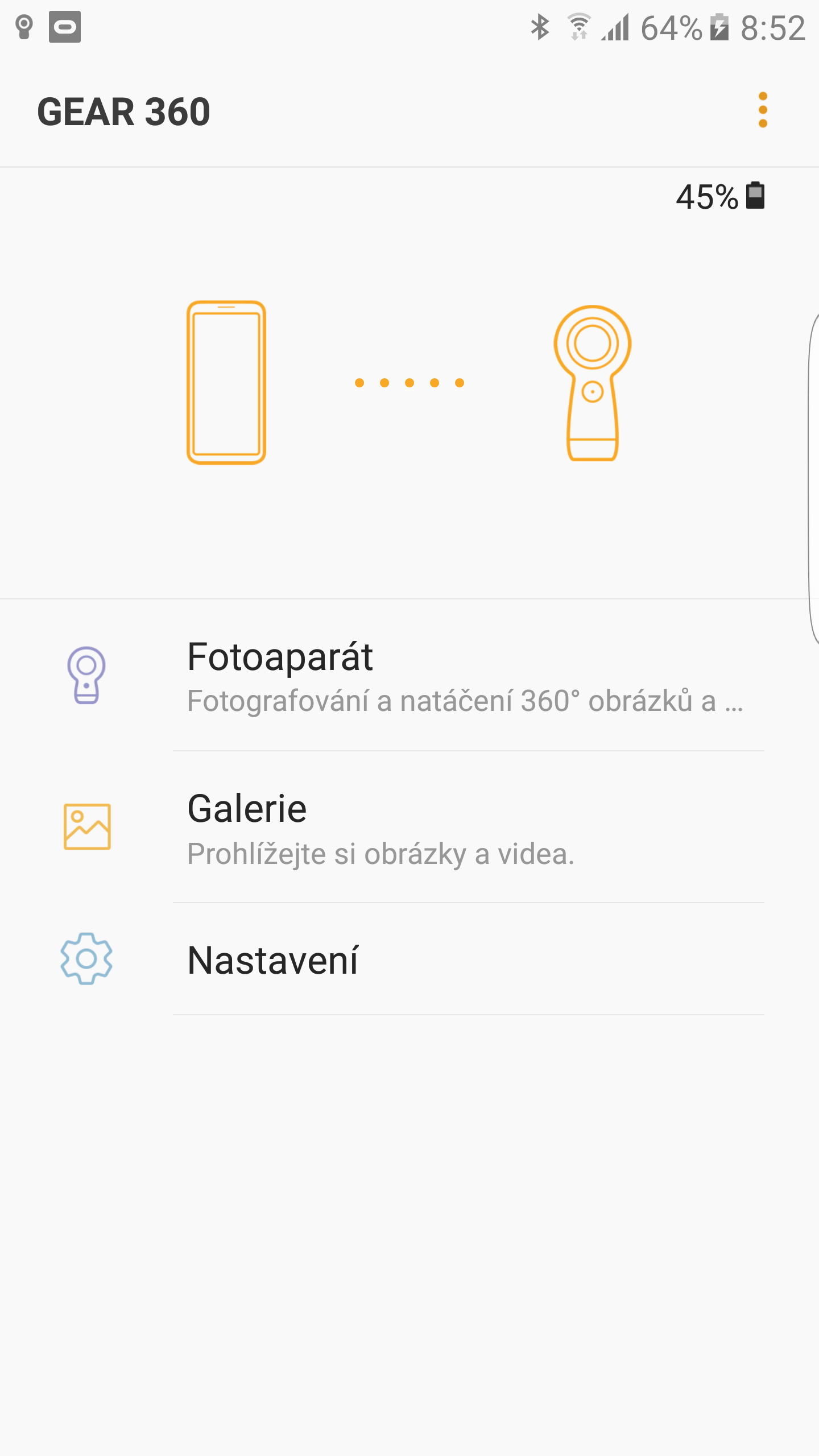Open Galerie to view pictures and videos

point(409,827)
